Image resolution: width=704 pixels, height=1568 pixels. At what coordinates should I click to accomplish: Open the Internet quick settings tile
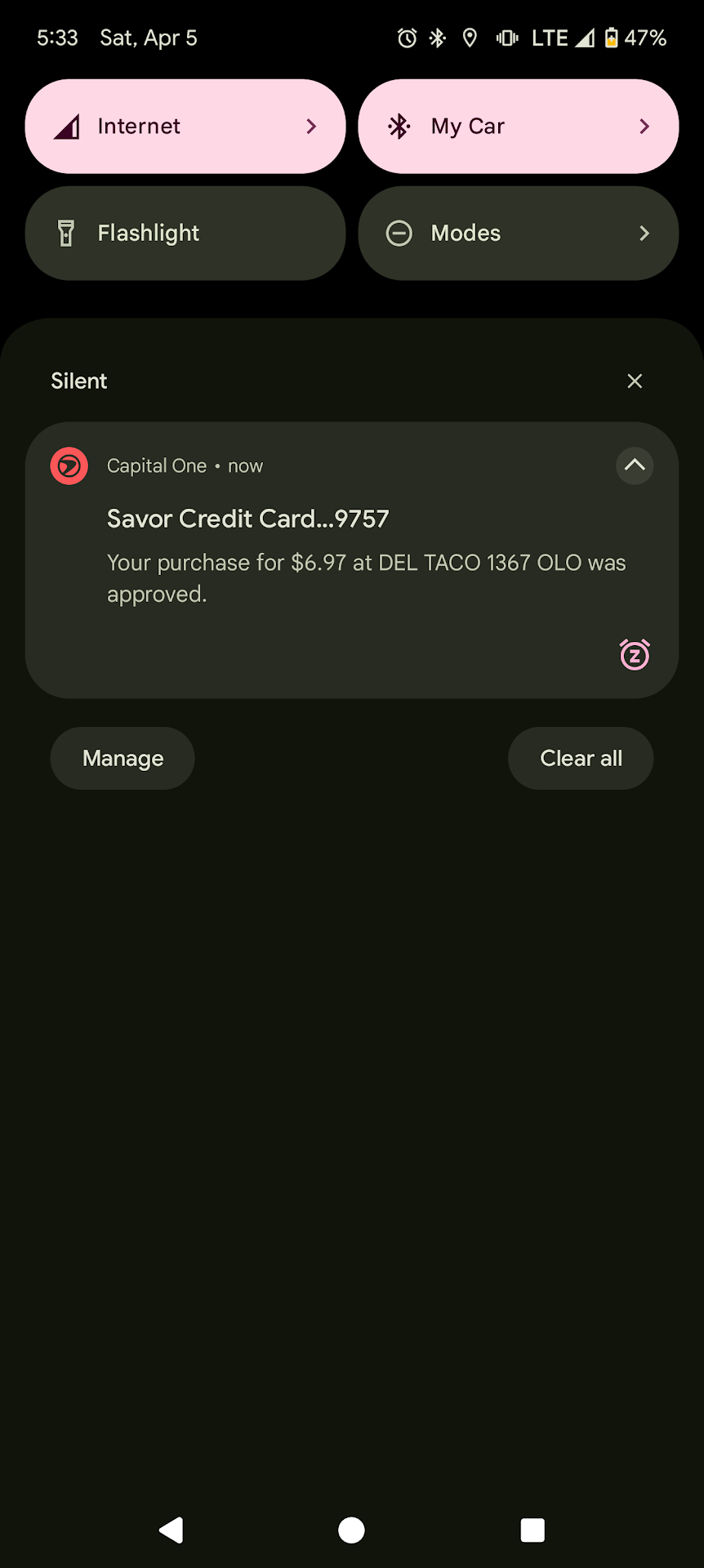click(x=185, y=127)
